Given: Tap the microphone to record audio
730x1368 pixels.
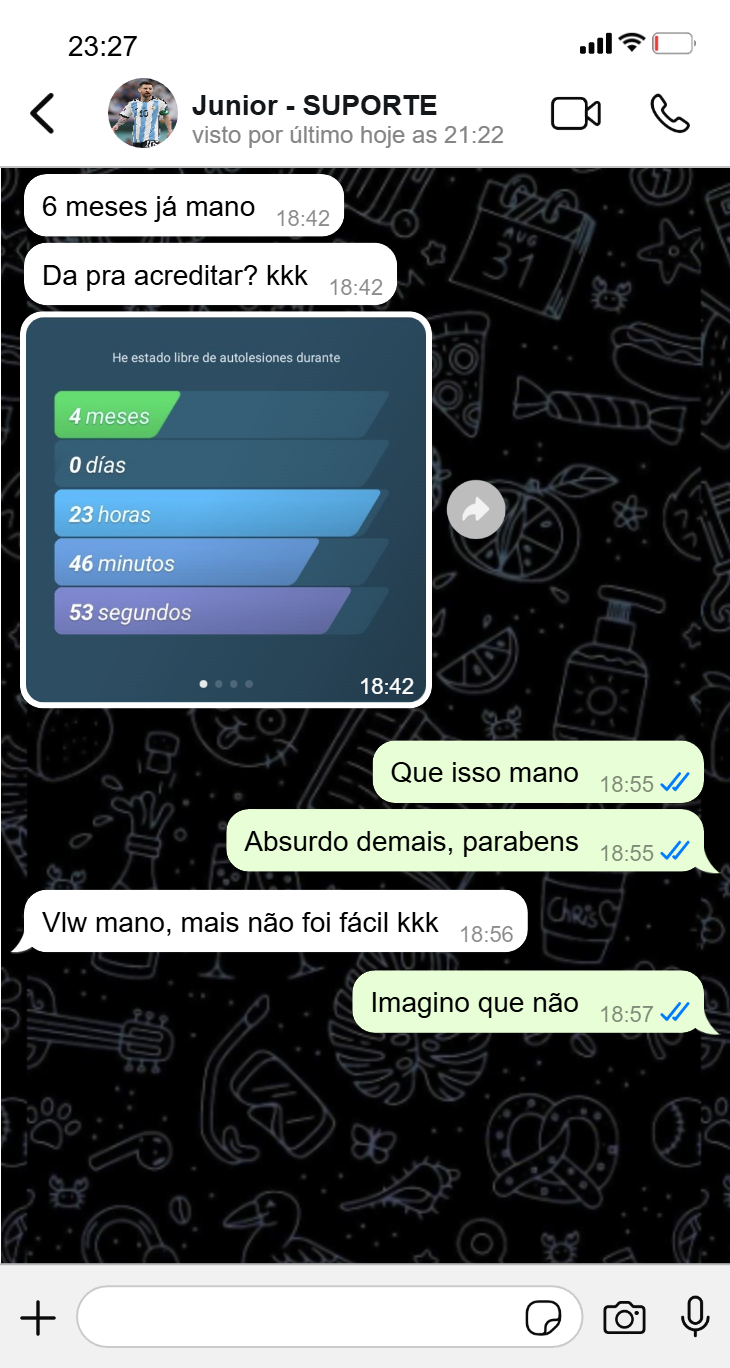Looking at the screenshot, I should coord(694,1317).
